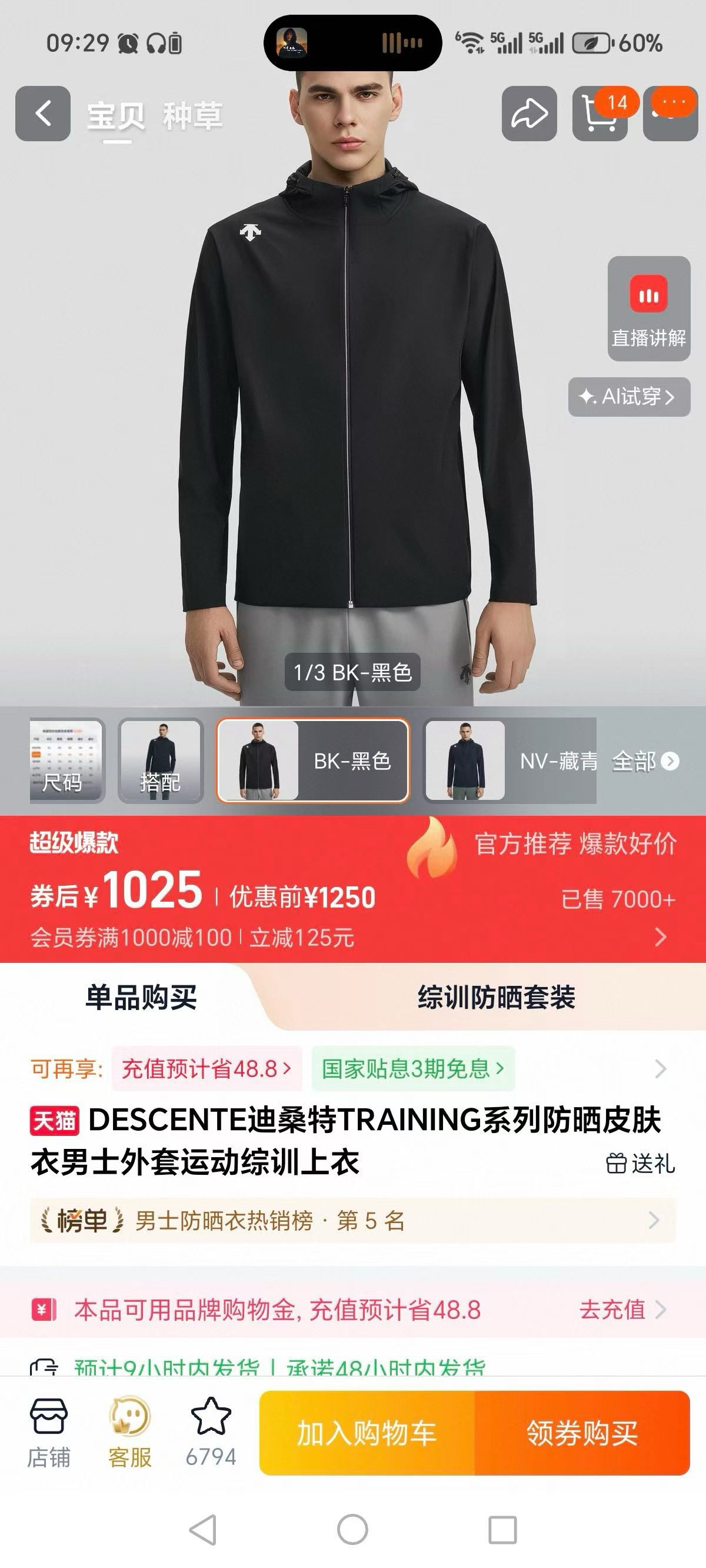Open the more options menu
706x1568 pixels.
[671, 114]
